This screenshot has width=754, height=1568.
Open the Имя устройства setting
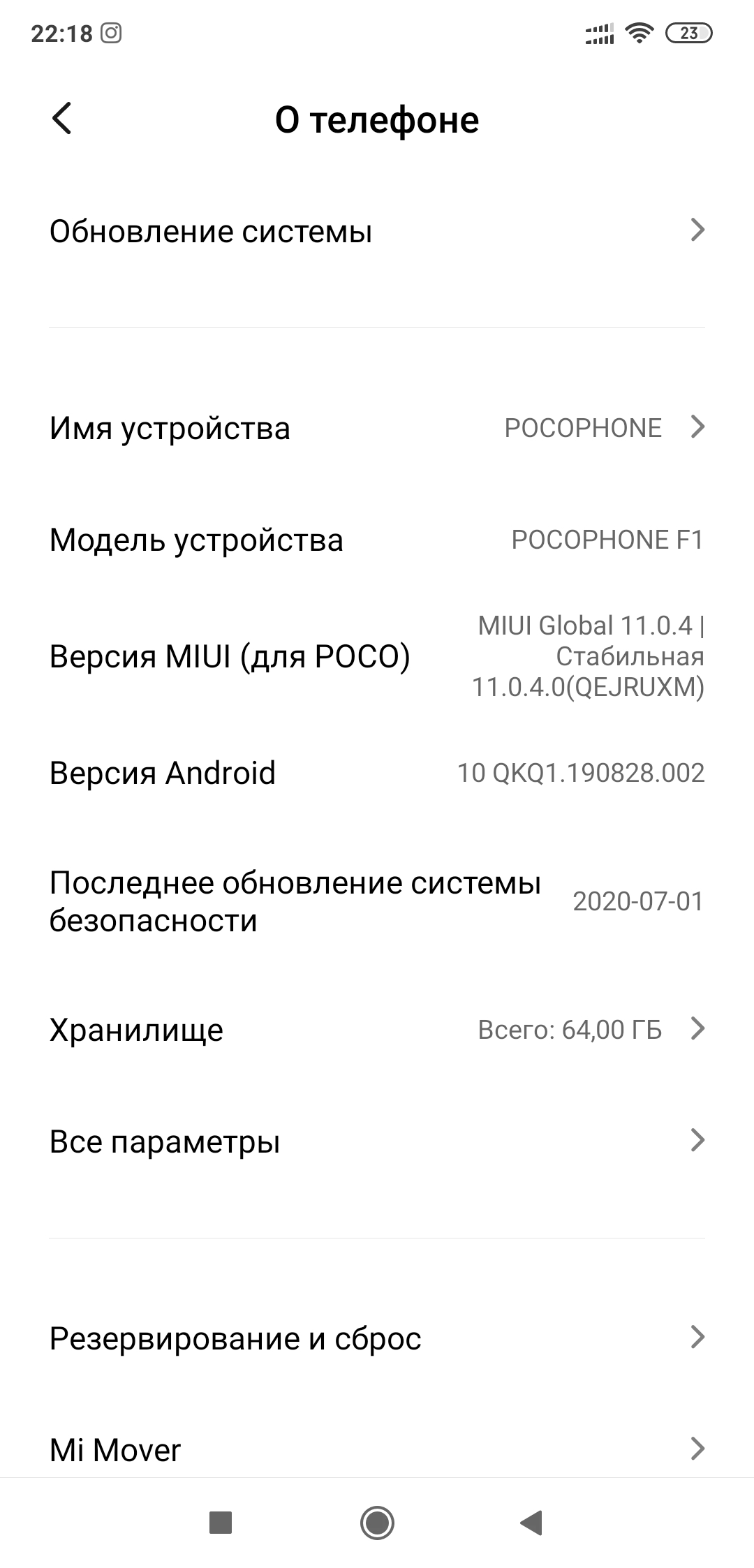[x=377, y=428]
